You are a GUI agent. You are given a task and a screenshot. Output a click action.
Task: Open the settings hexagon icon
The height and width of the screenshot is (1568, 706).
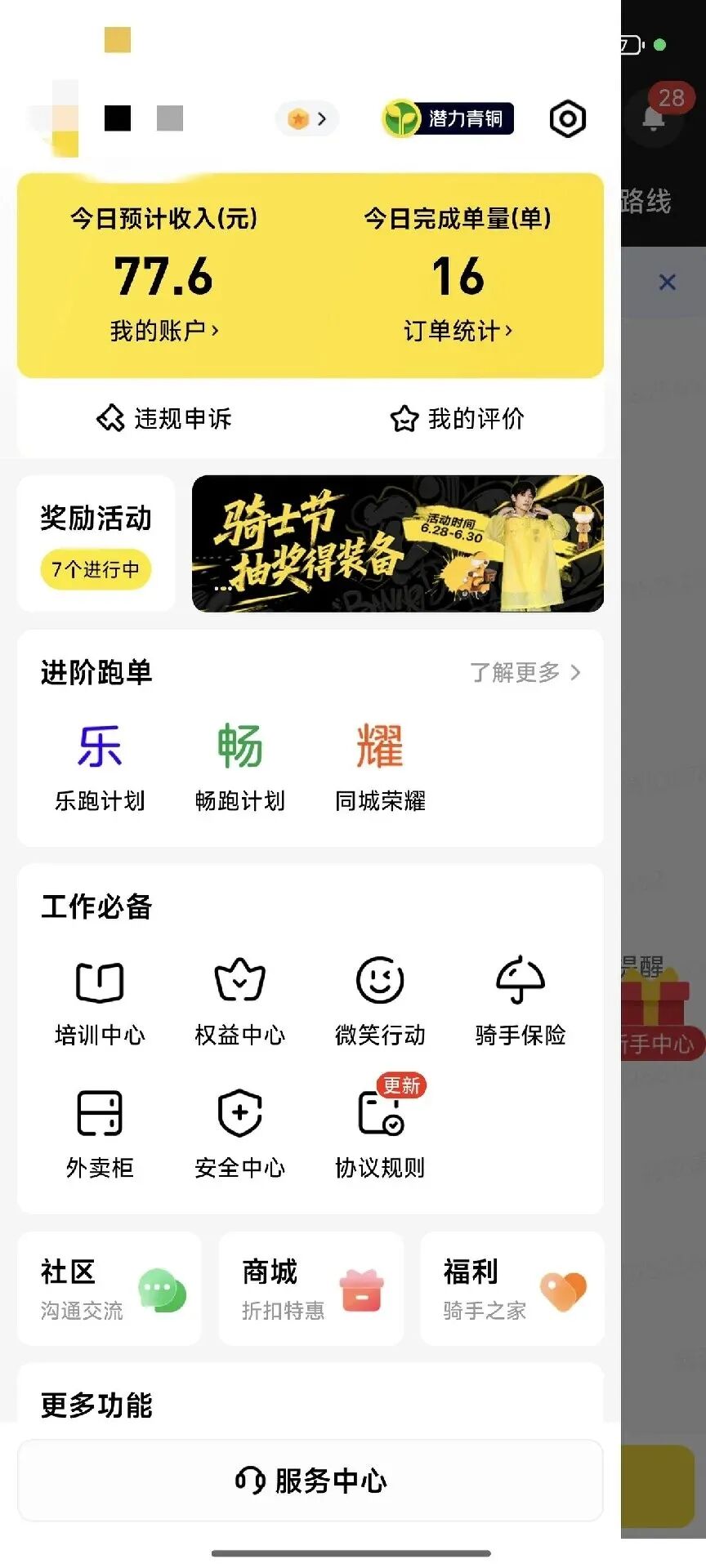pyautogui.click(x=567, y=119)
